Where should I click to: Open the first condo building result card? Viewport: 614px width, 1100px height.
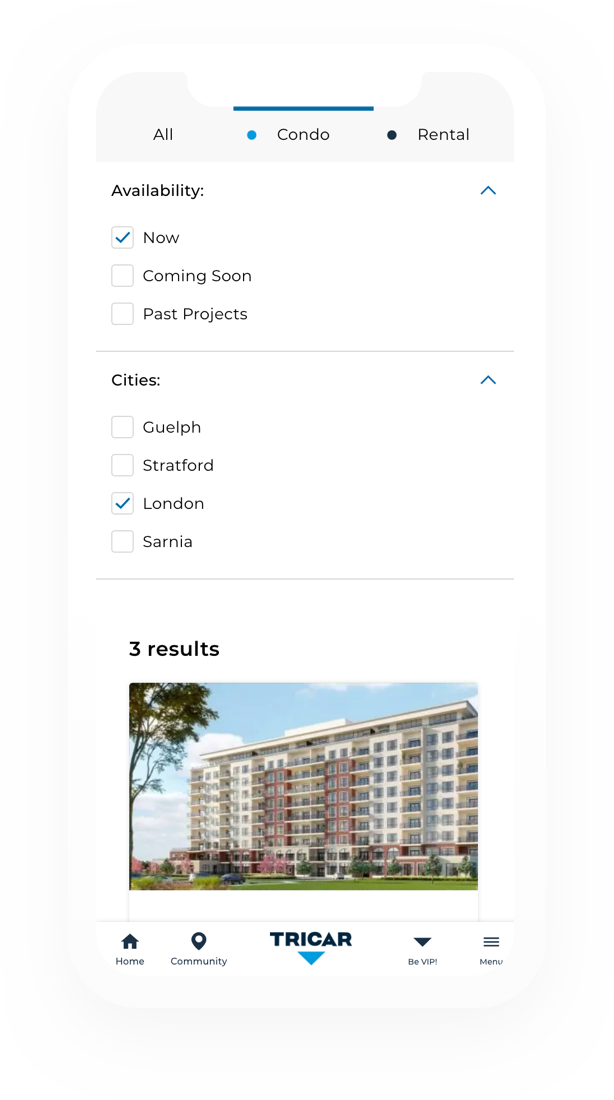(303, 786)
